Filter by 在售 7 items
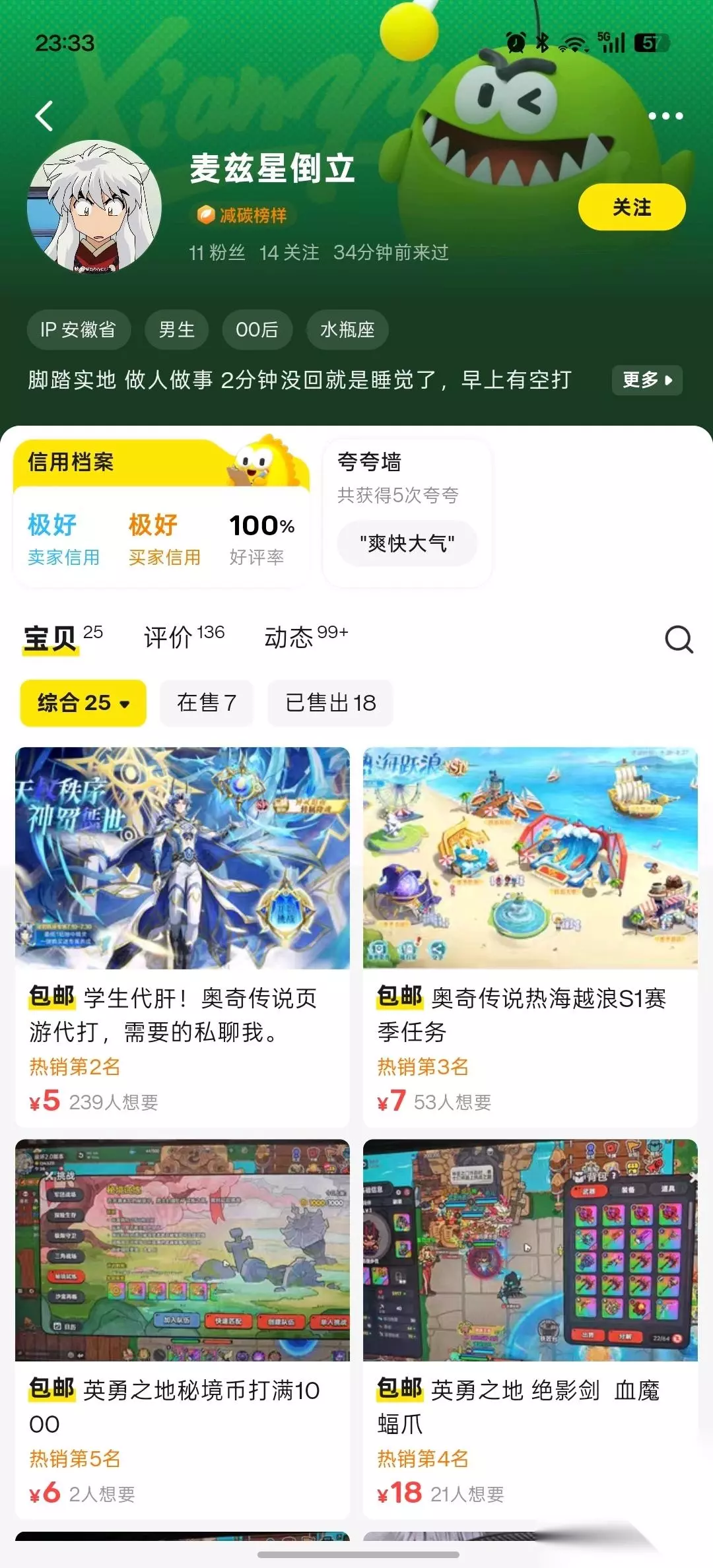This screenshot has height=1568, width=713. [207, 703]
